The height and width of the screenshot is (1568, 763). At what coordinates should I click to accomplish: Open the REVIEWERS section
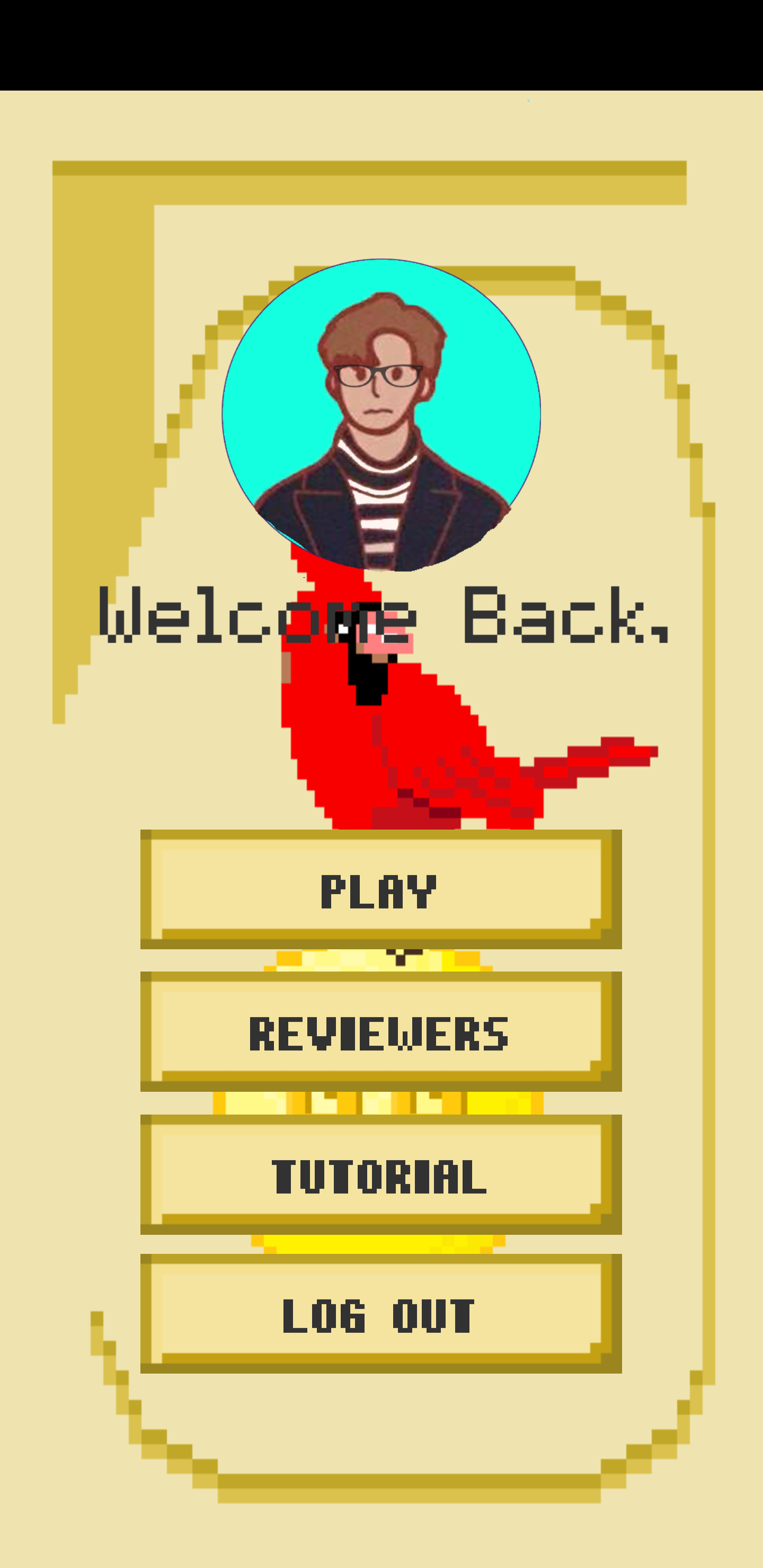point(380,1032)
